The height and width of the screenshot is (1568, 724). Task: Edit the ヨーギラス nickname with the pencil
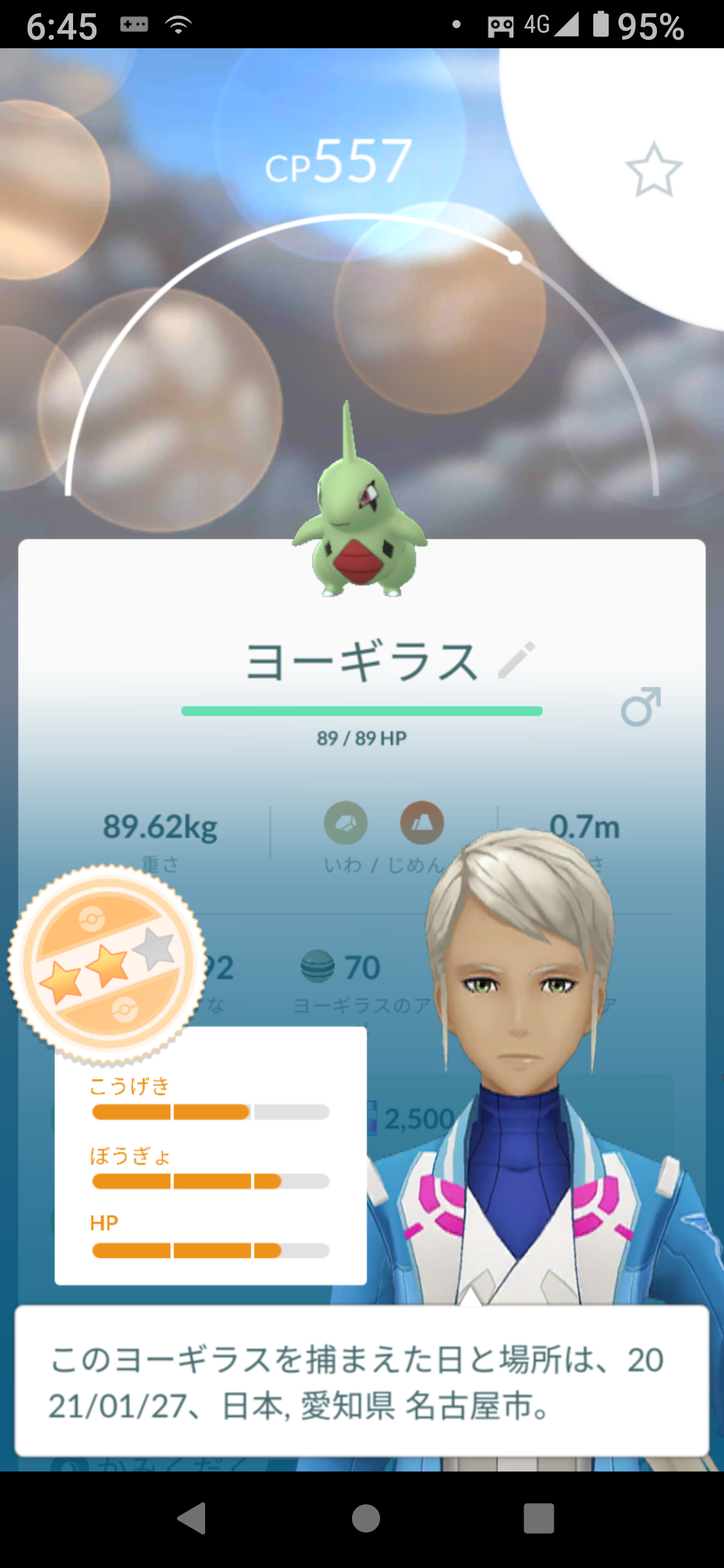(517, 660)
